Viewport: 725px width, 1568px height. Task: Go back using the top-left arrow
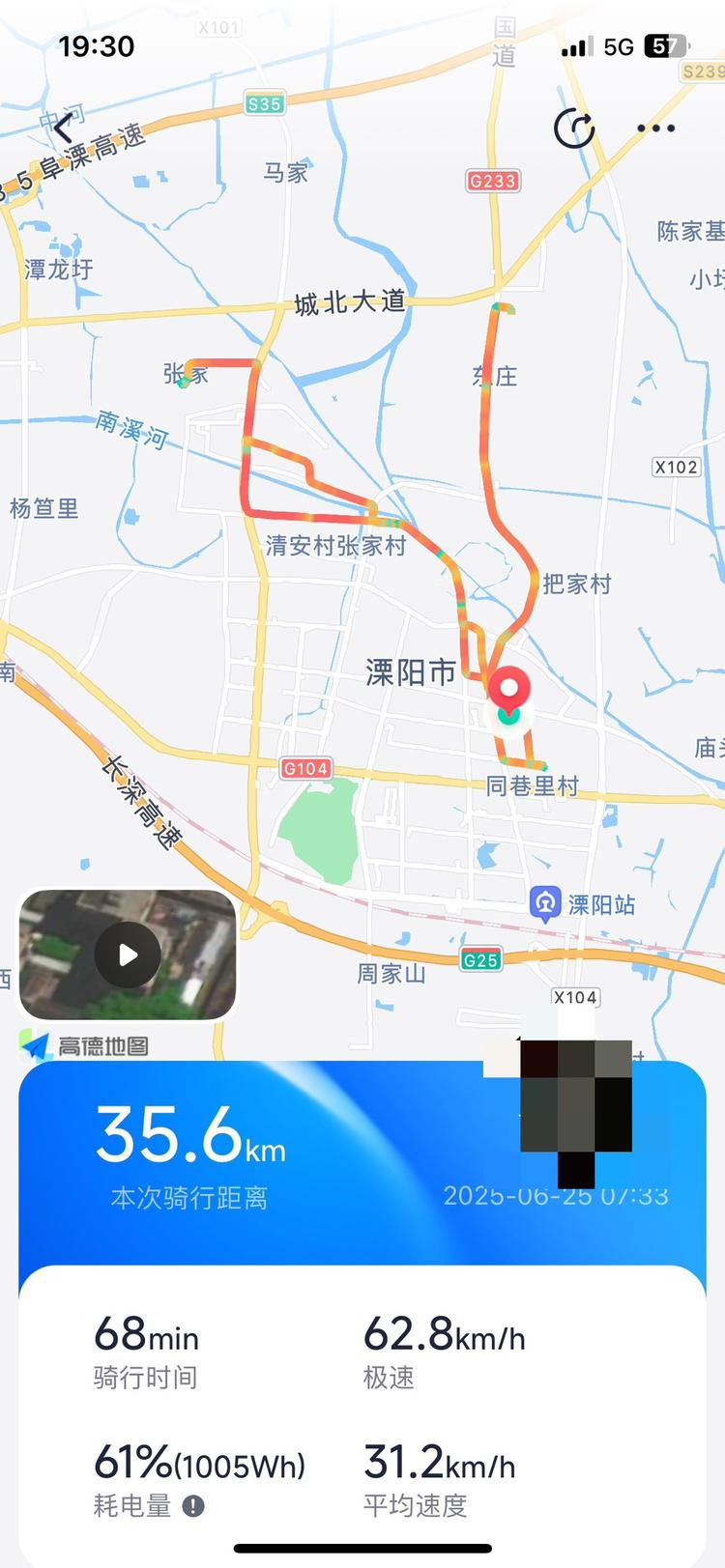[64, 128]
